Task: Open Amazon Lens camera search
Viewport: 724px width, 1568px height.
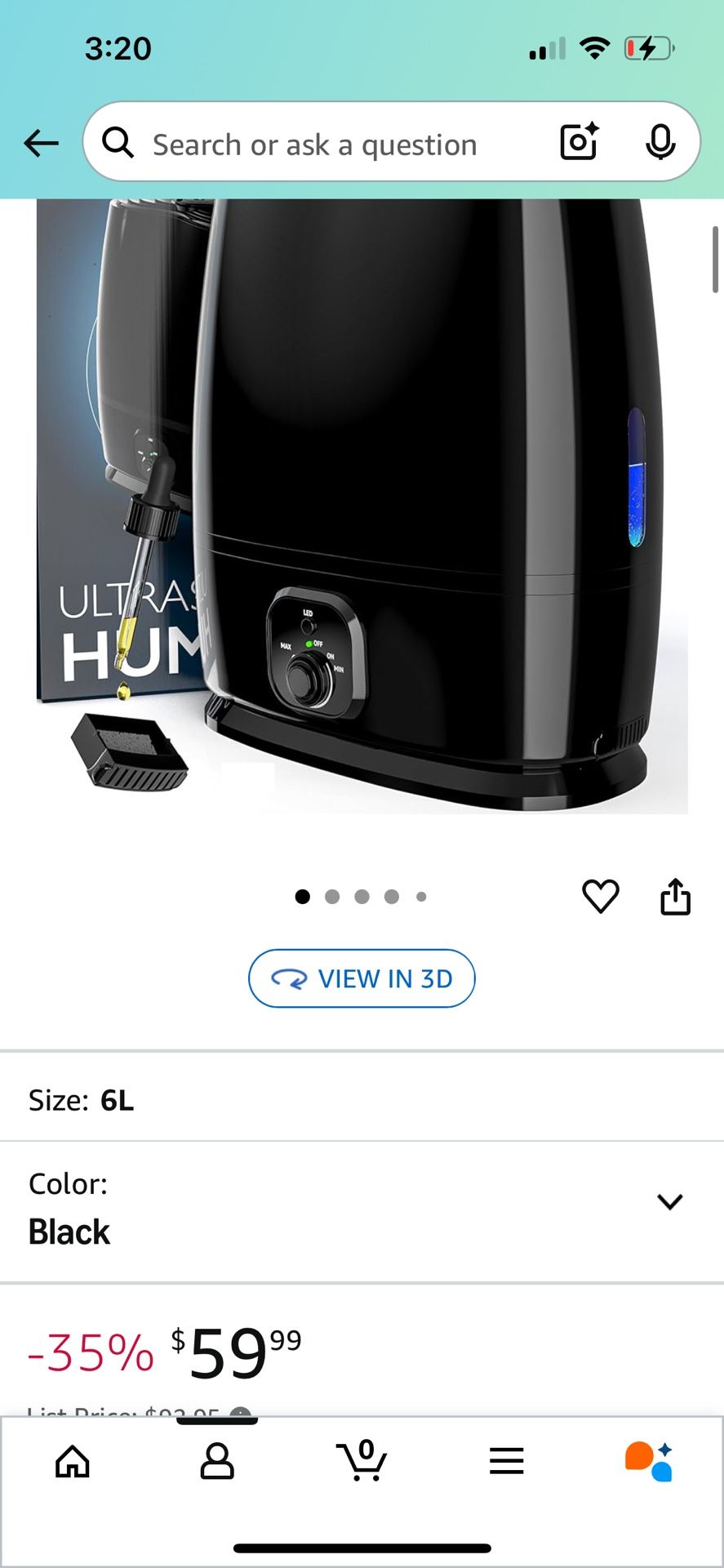Action: coord(578,143)
